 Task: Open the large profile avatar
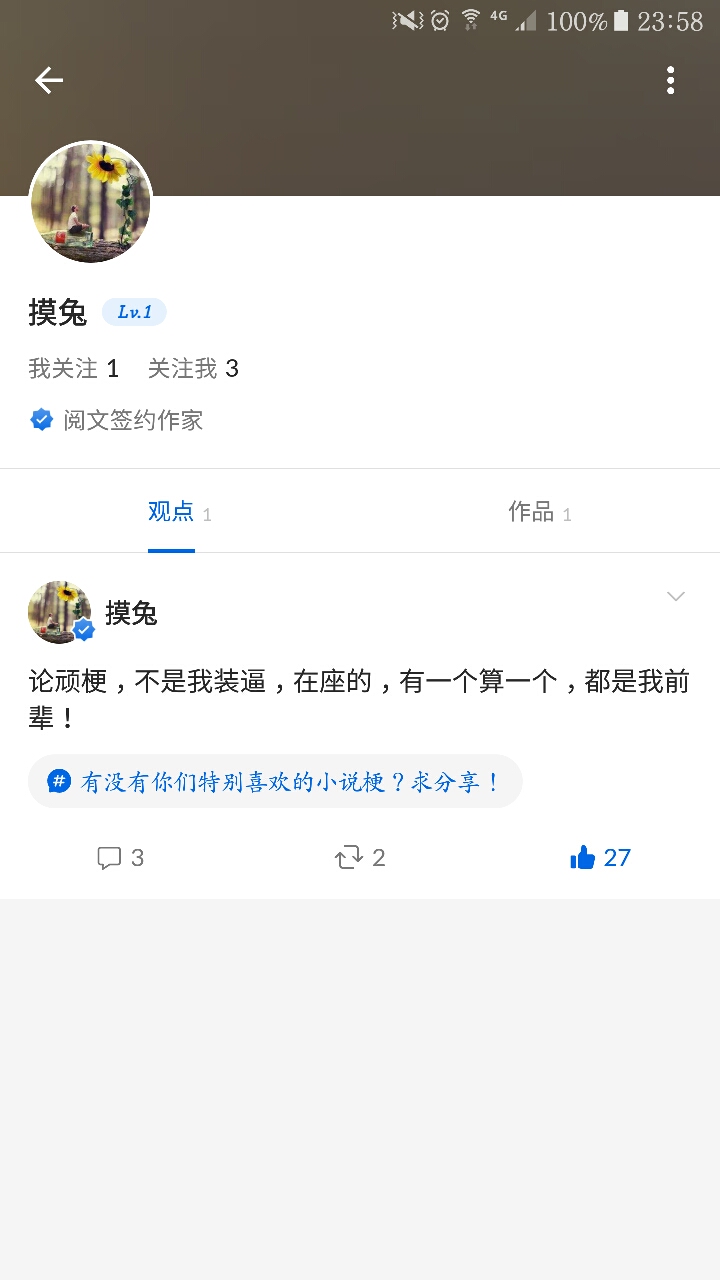[x=91, y=202]
